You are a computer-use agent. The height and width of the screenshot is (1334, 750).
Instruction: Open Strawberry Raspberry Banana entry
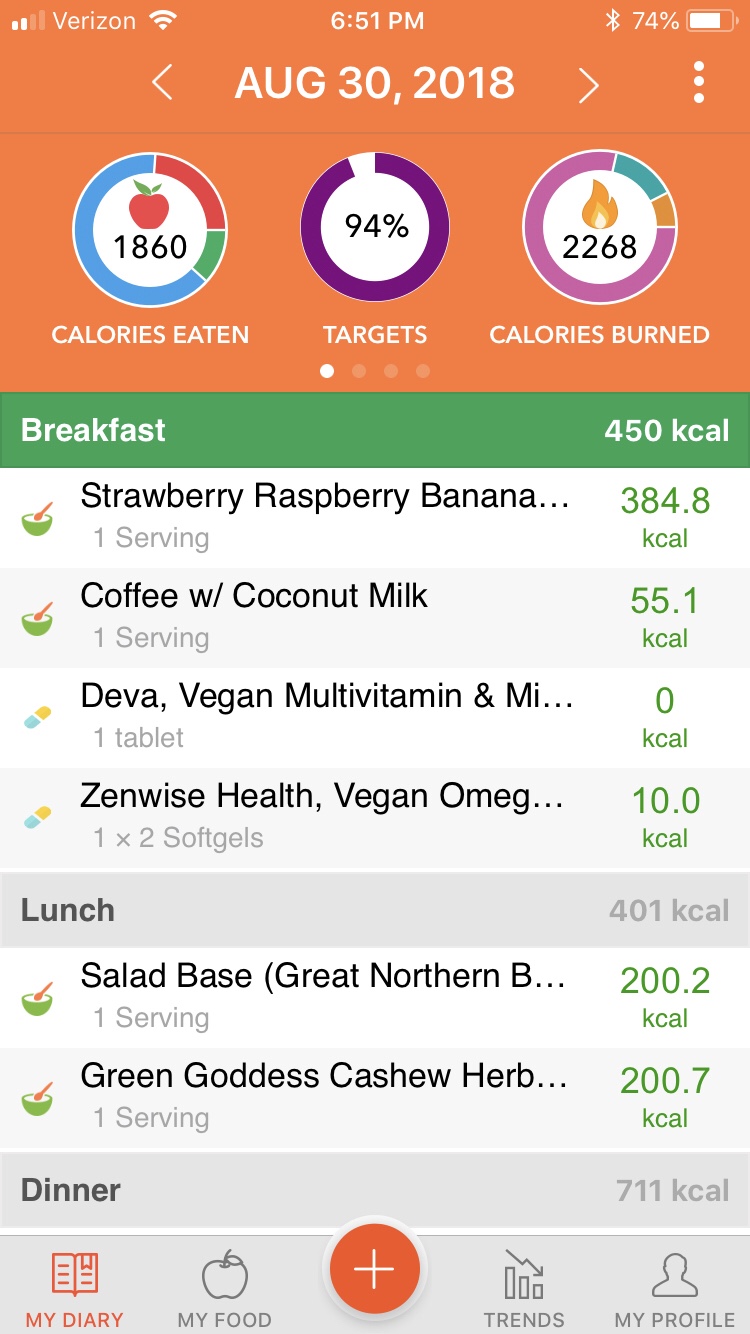pos(375,518)
